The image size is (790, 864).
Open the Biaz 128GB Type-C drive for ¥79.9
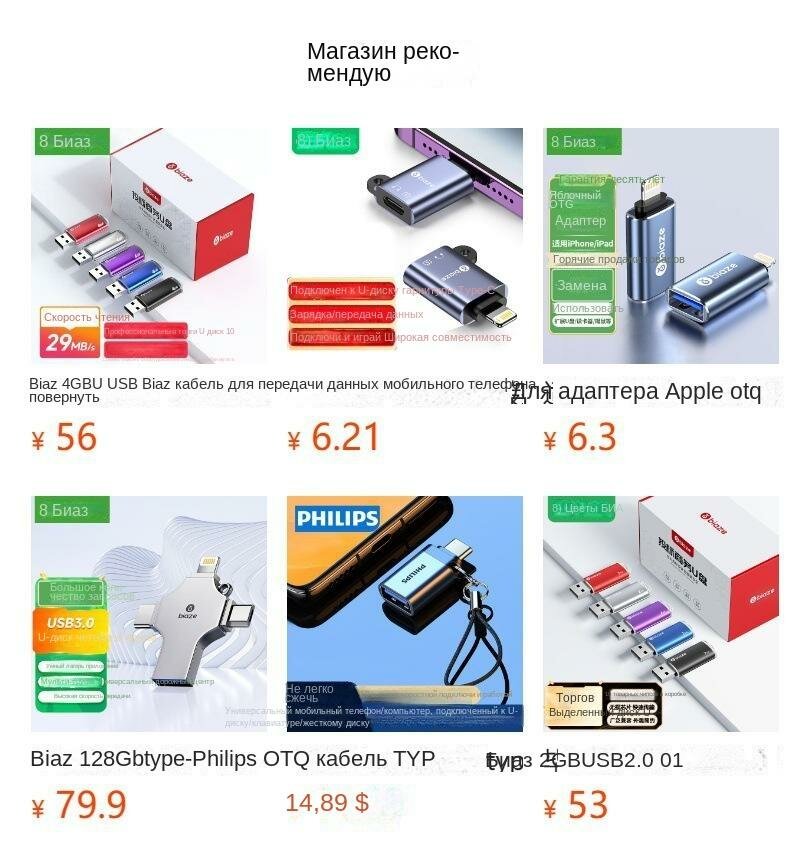coord(149,614)
